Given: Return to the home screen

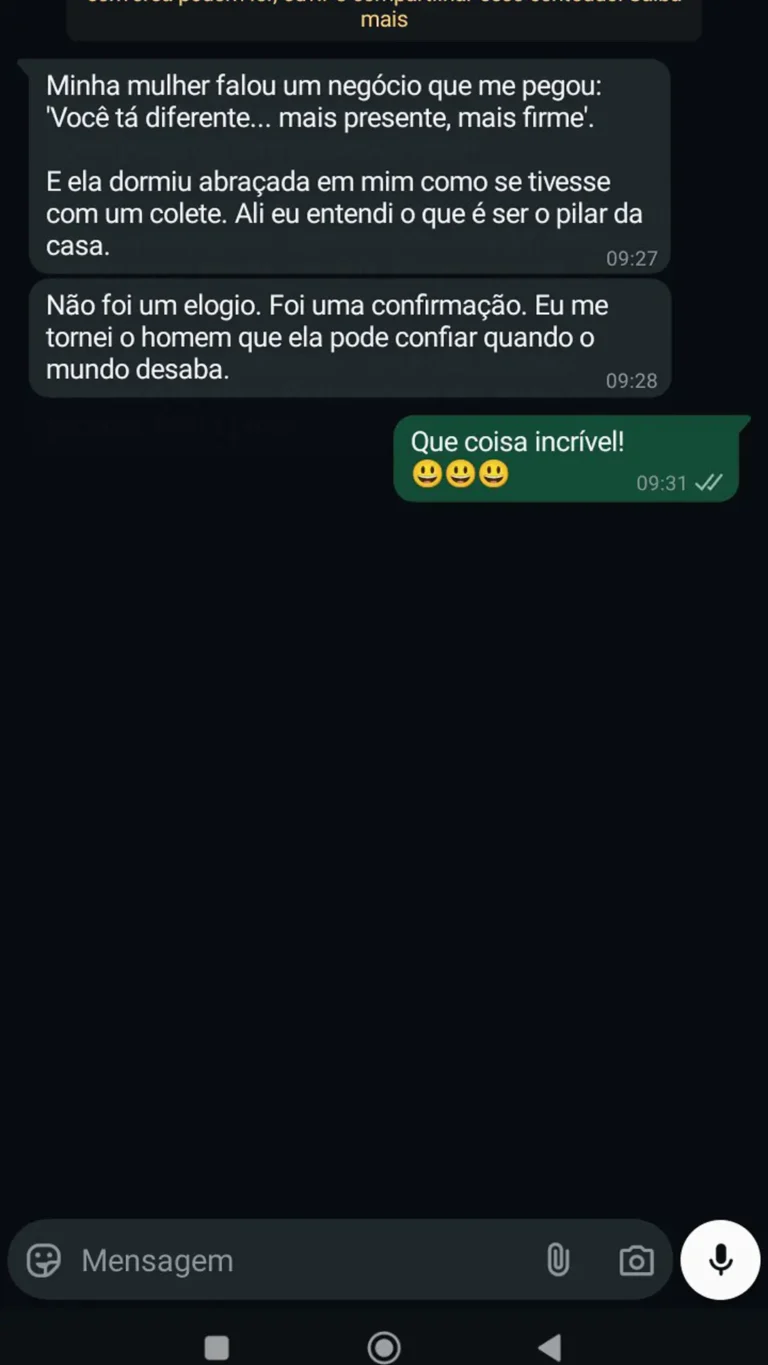Looking at the screenshot, I should point(384,1347).
